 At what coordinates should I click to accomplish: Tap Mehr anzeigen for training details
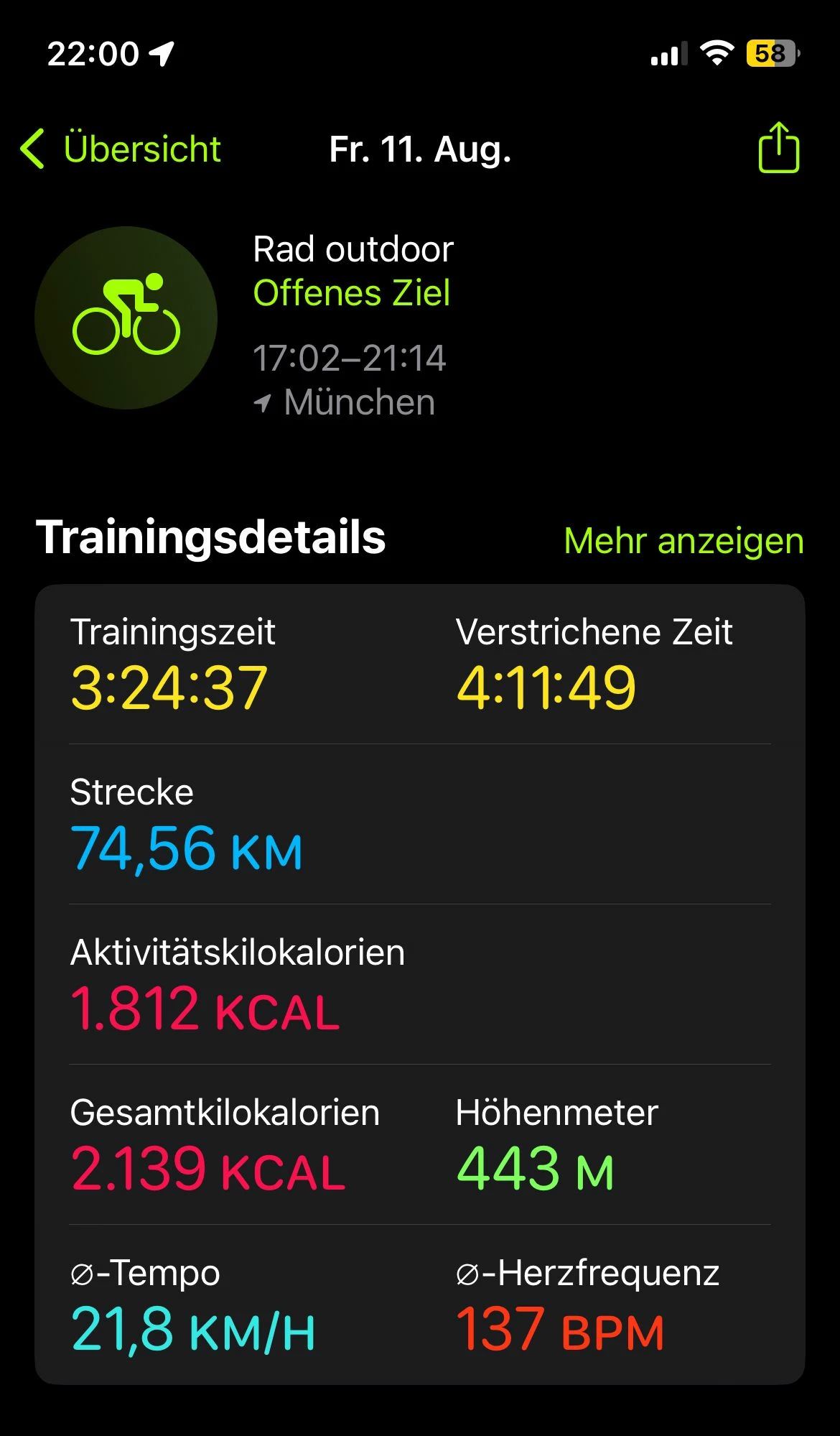tap(683, 541)
